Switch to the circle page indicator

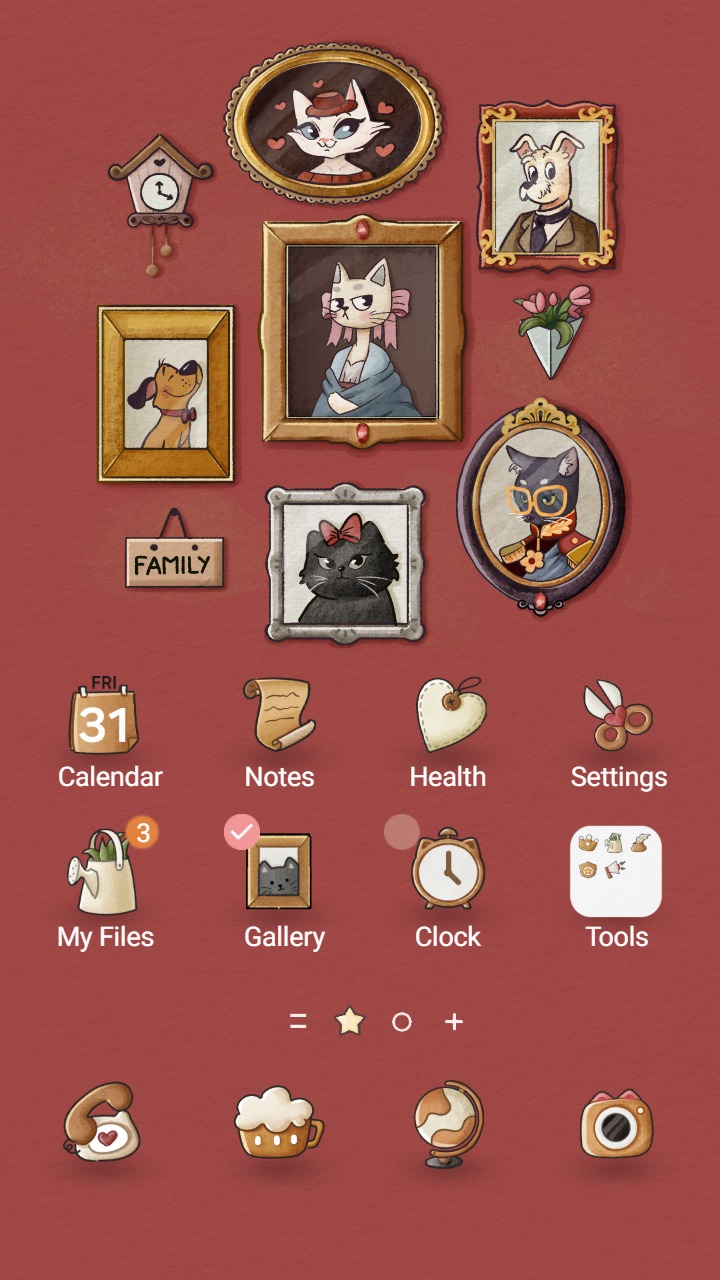402,1022
